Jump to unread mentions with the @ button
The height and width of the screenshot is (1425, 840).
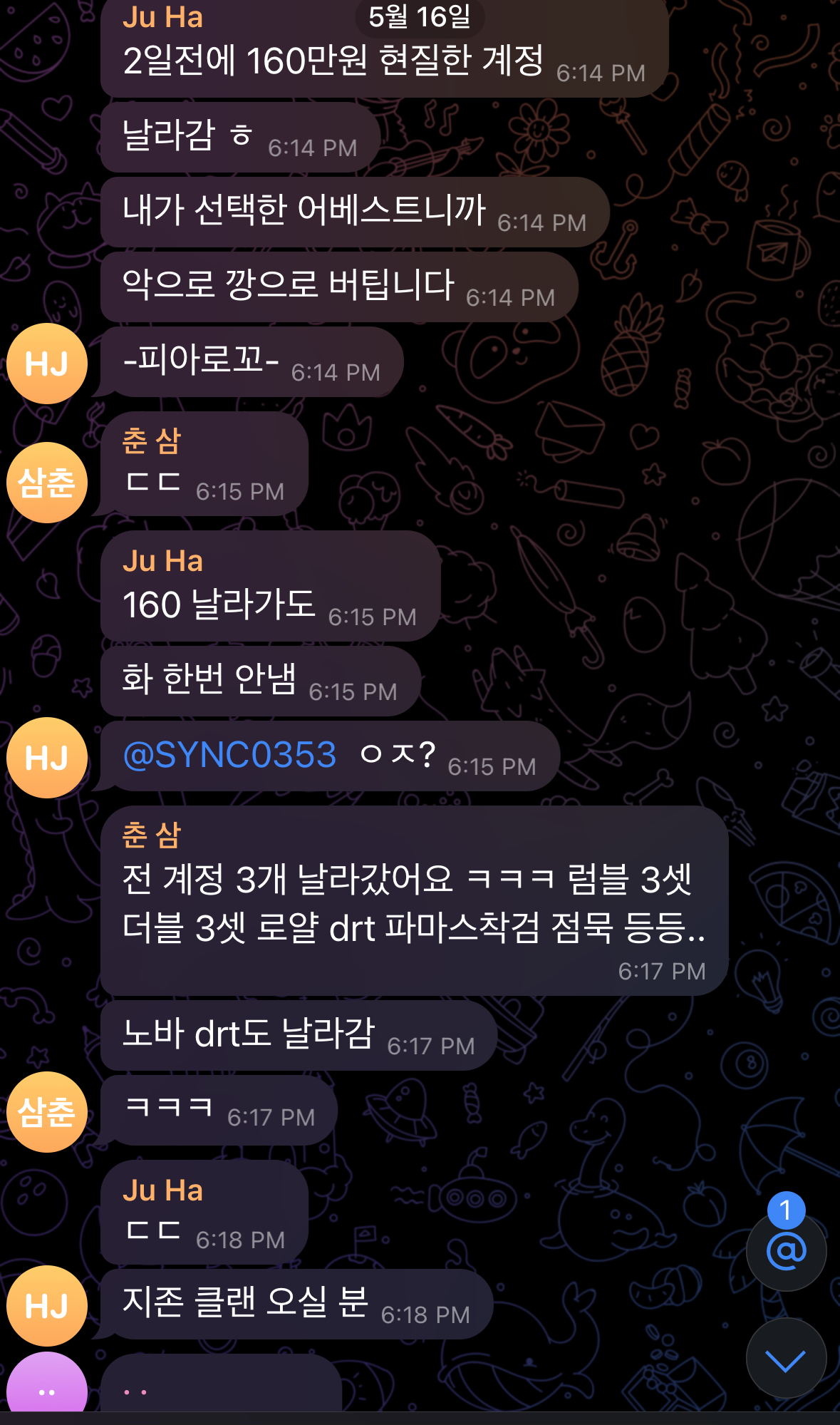(x=786, y=1250)
